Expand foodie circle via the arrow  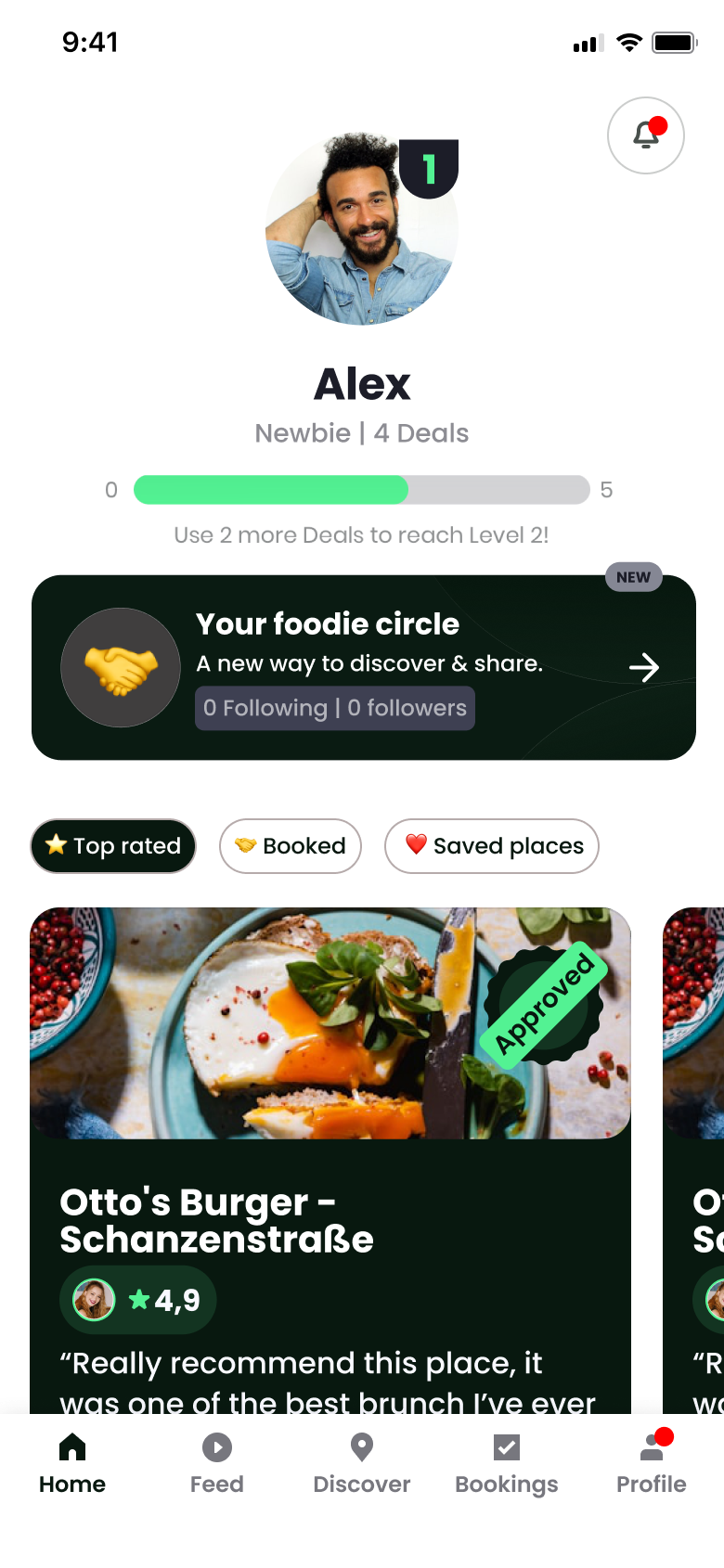coord(644,667)
